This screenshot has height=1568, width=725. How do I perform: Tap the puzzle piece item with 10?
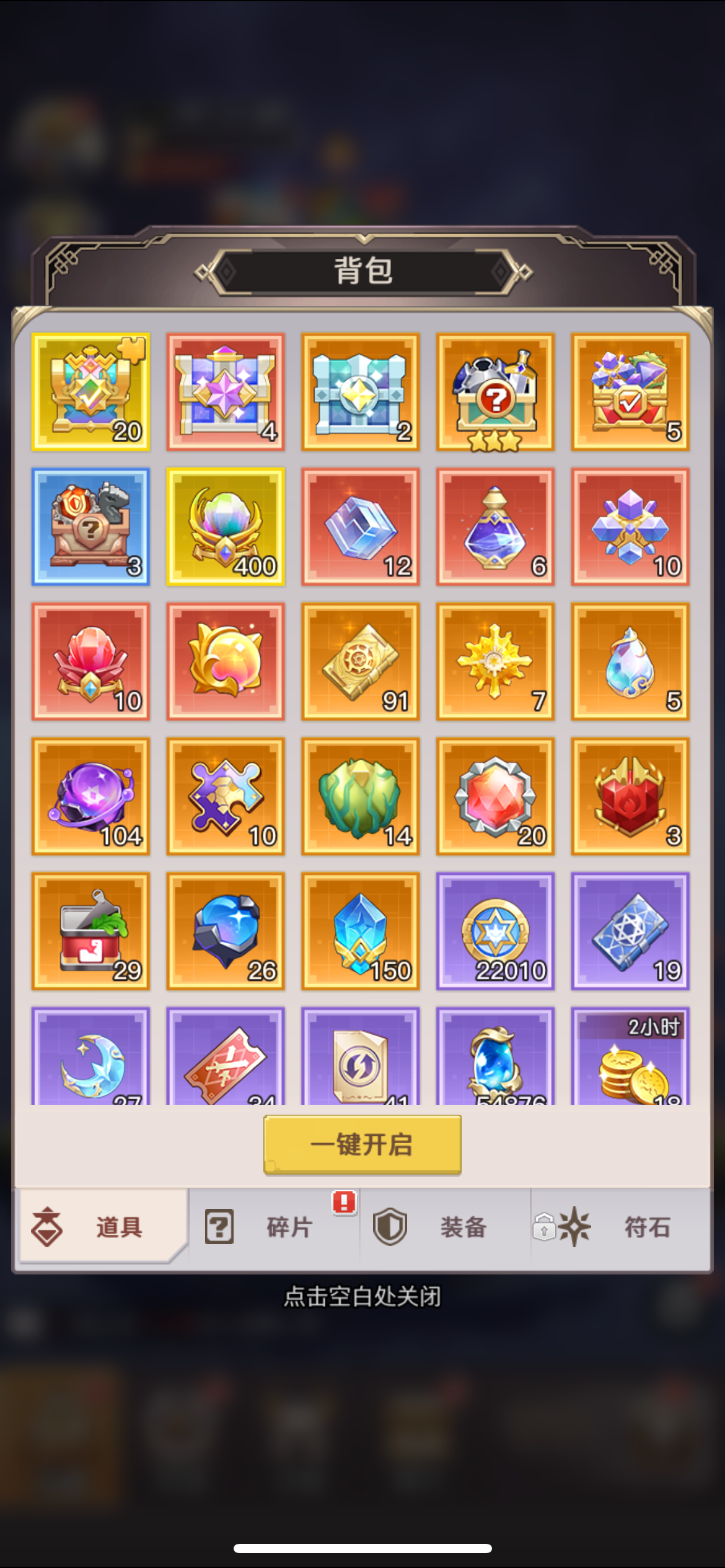click(226, 796)
